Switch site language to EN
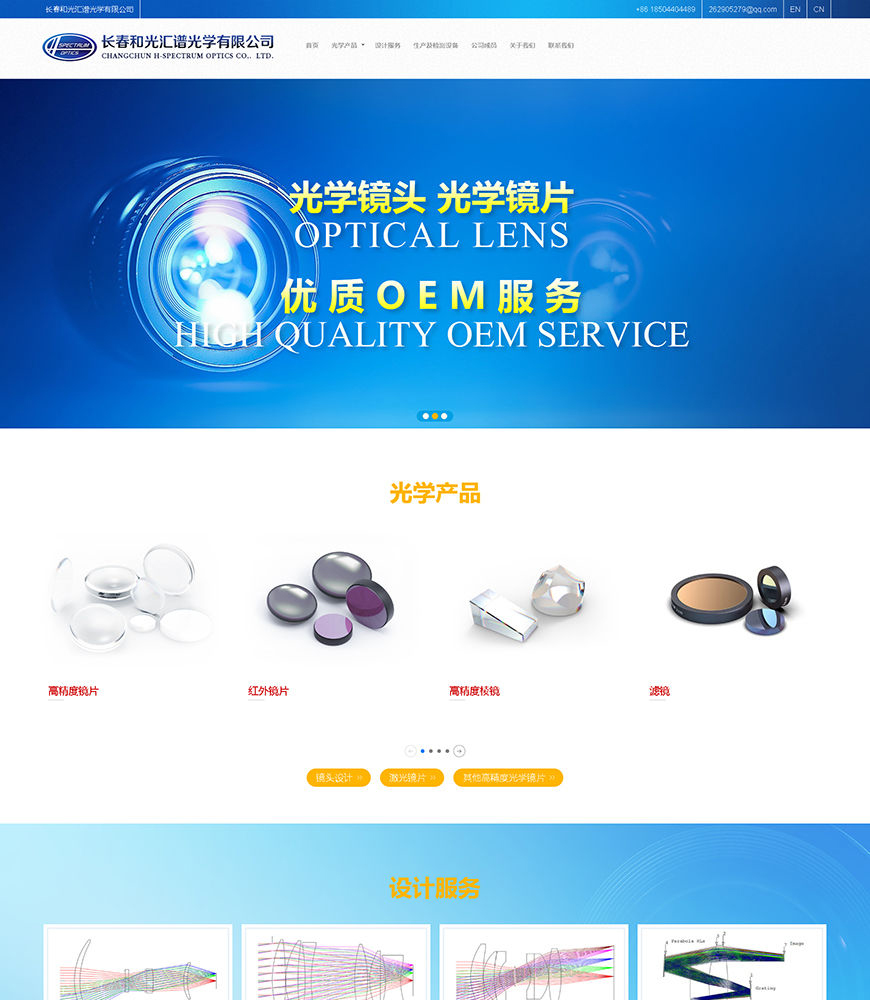The image size is (870, 1000). pyautogui.click(x=795, y=9)
